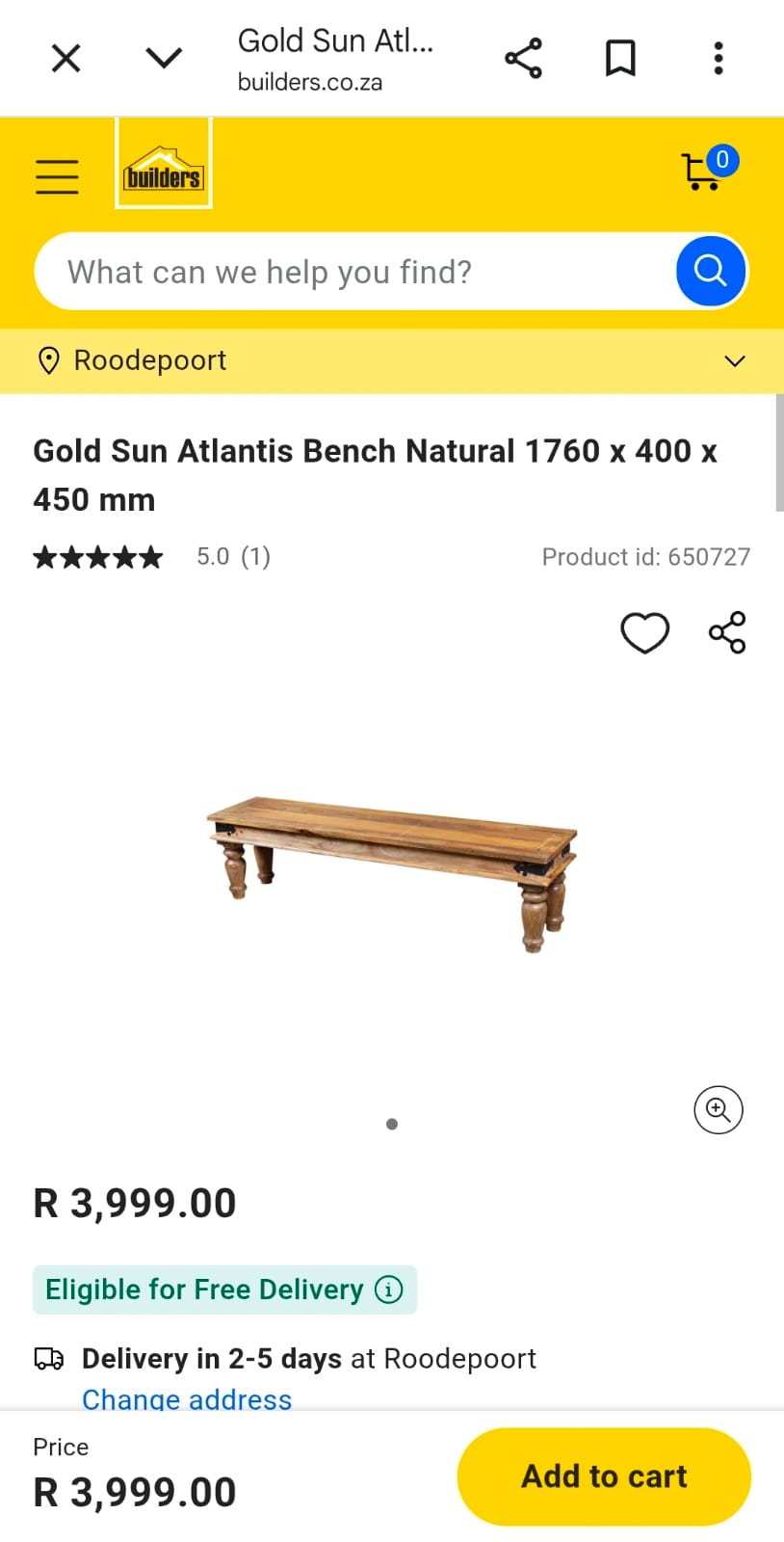Share the Gold Sun Atlantis Bench product

727,633
